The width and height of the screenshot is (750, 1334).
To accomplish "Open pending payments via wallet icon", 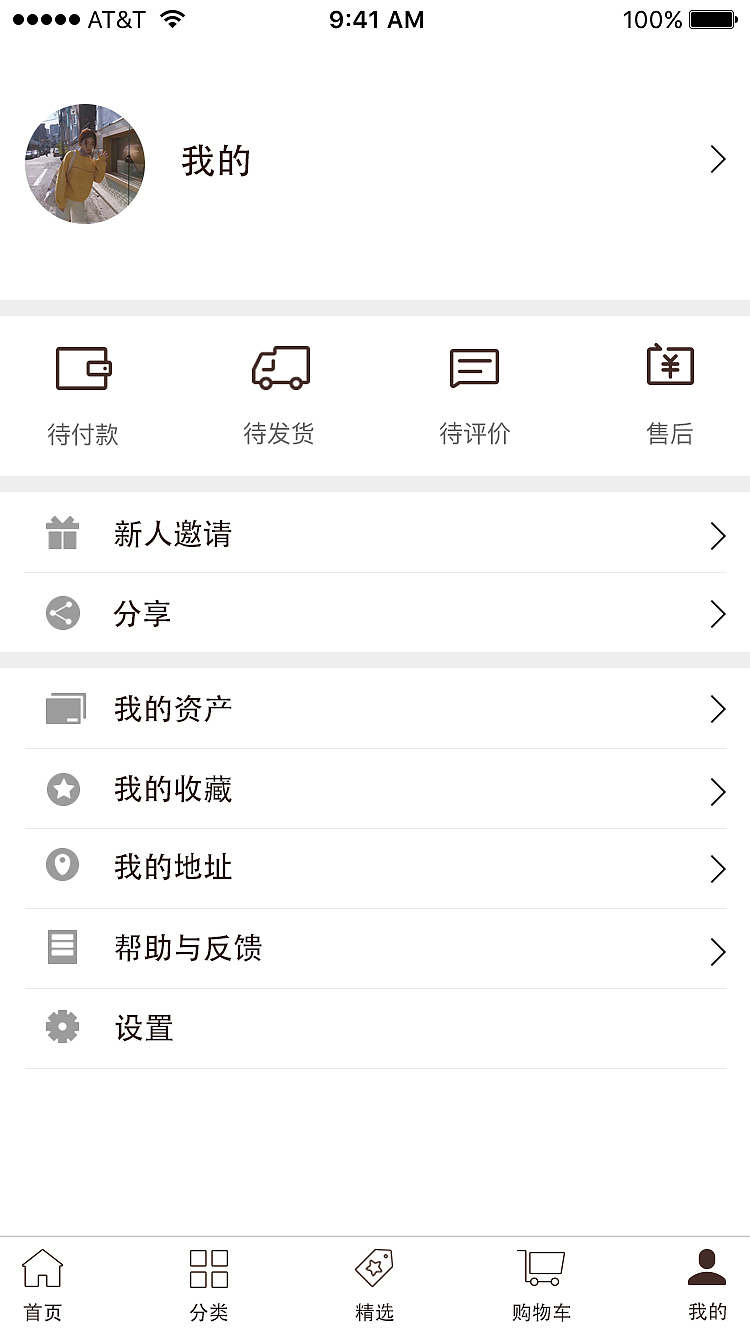I will pos(84,370).
